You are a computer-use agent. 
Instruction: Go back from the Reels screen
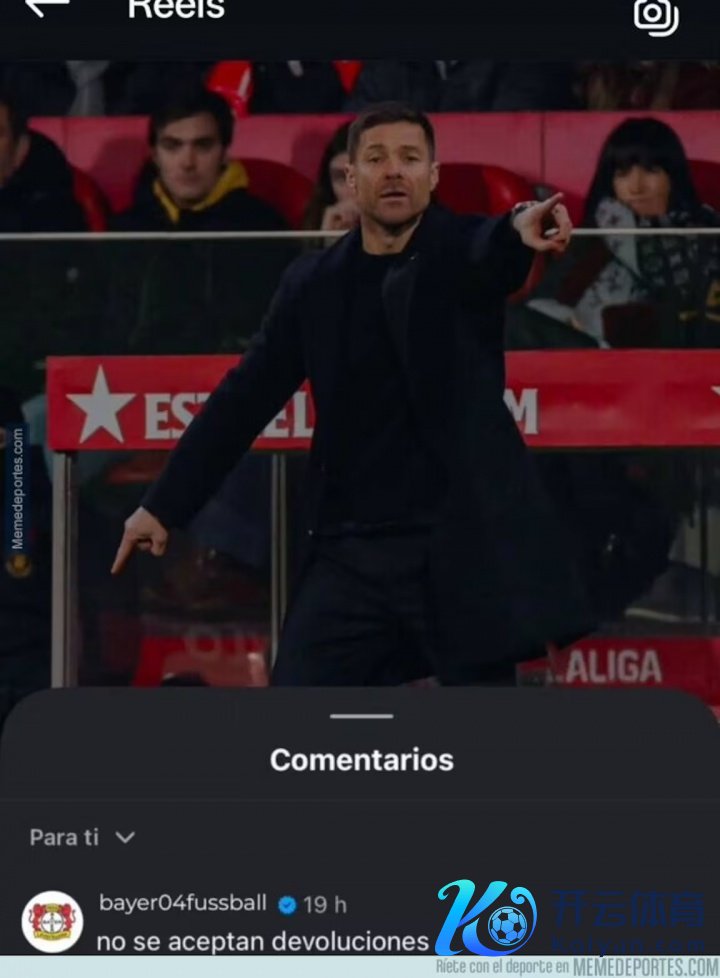pos(47,7)
